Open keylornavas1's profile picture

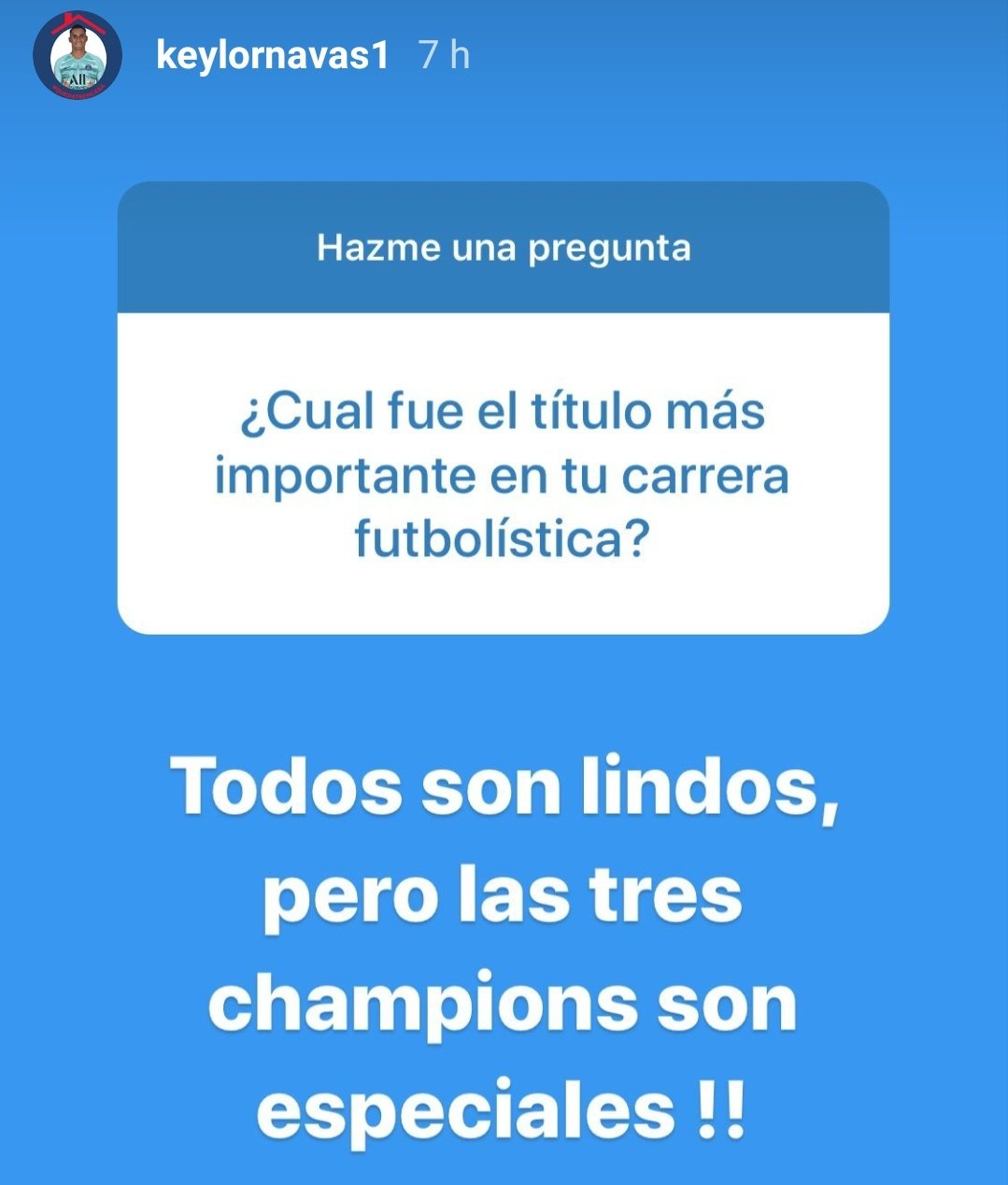(x=78, y=56)
